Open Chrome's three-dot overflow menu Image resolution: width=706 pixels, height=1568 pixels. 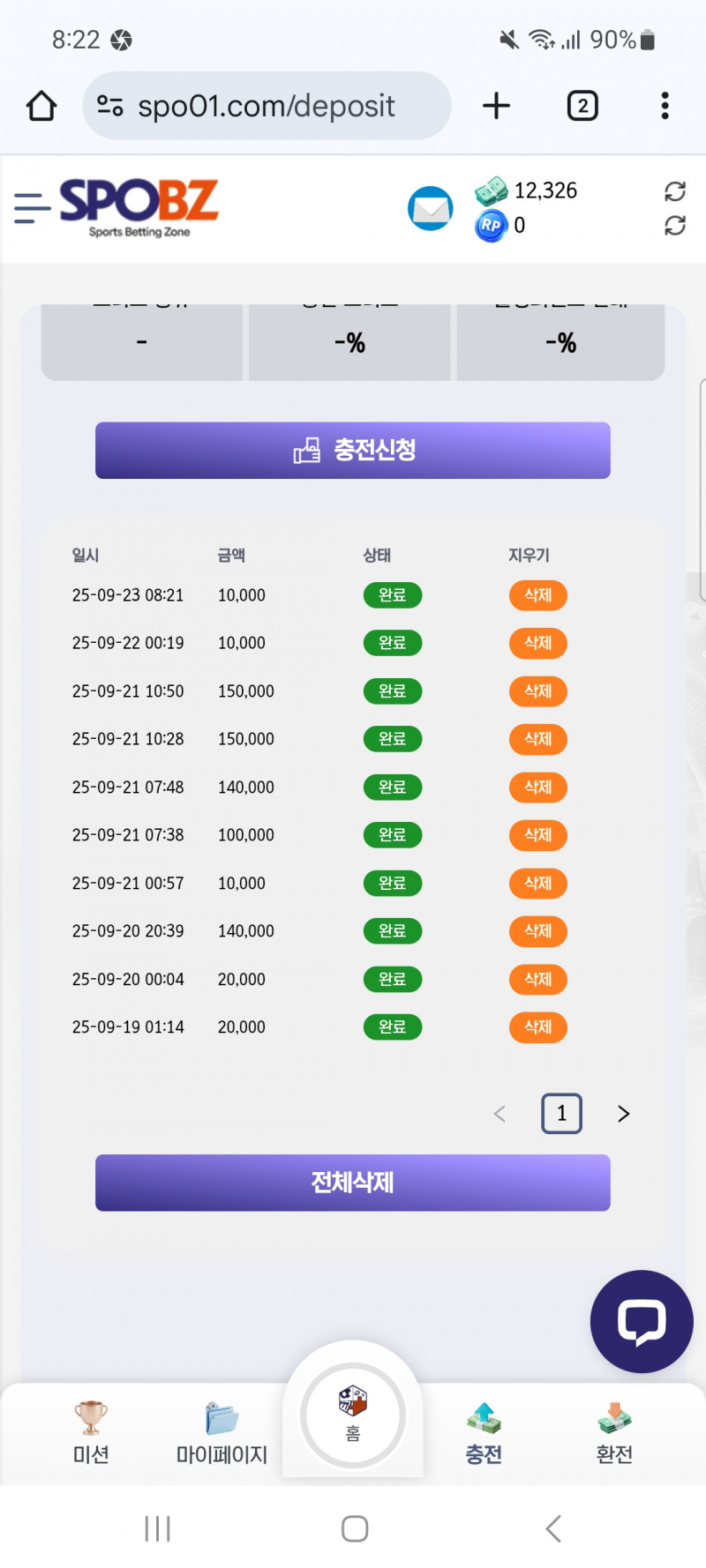tap(665, 105)
